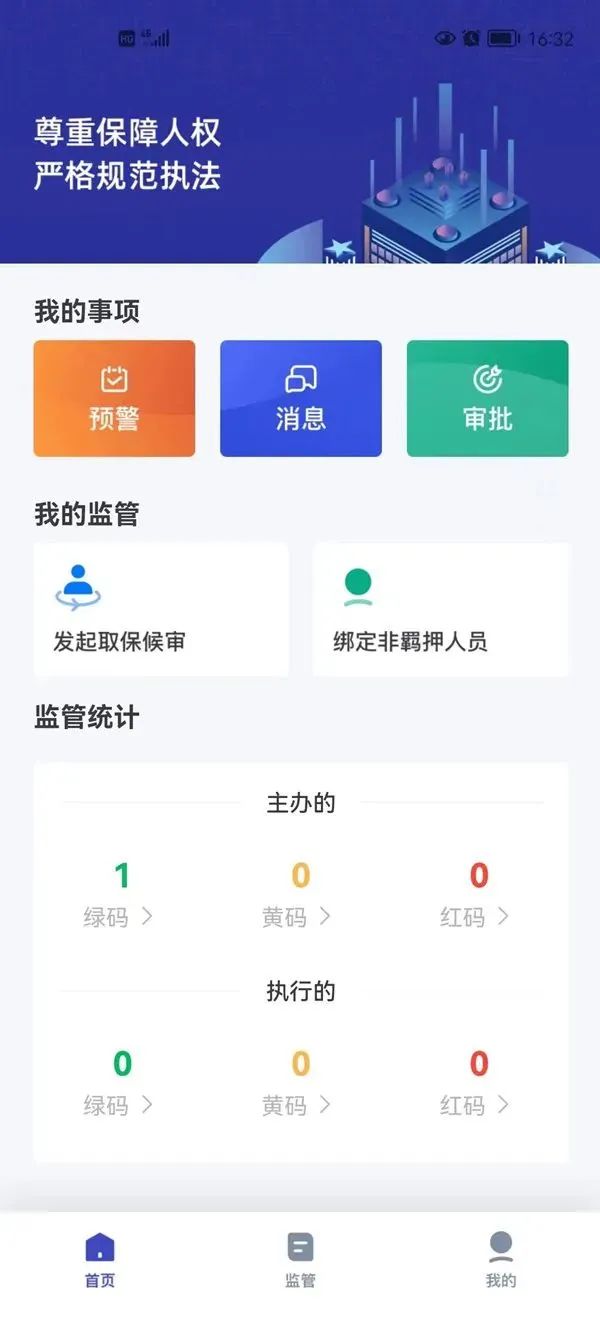Open the 预警 alerts tile
This screenshot has width=600, height=1320.
click(114, 398)
